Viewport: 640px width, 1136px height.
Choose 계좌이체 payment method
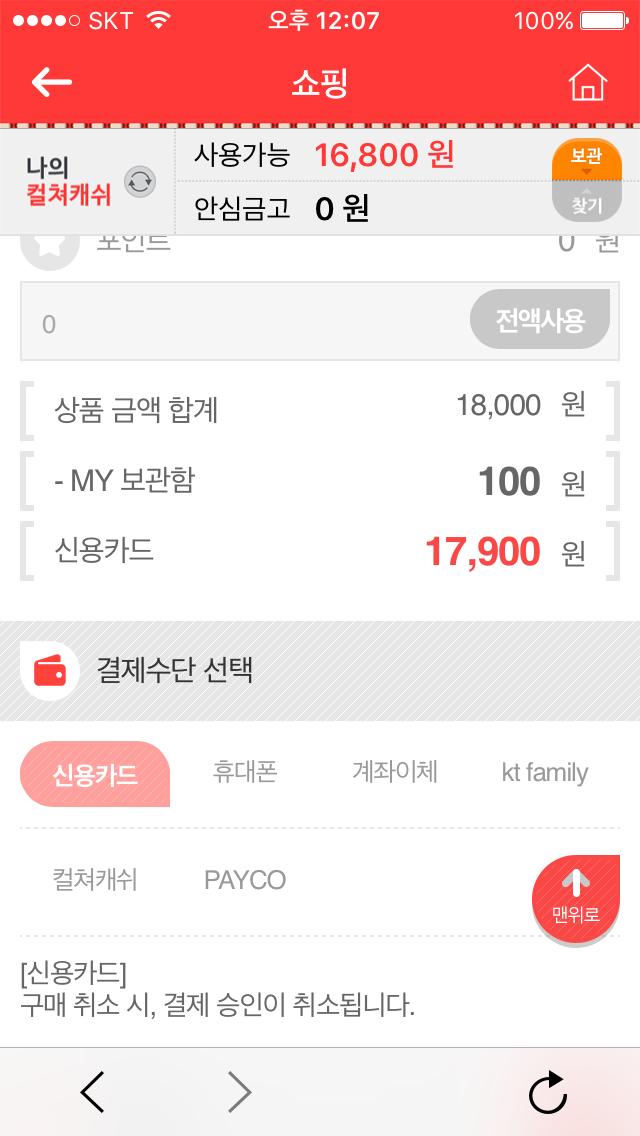coord(395,772)
